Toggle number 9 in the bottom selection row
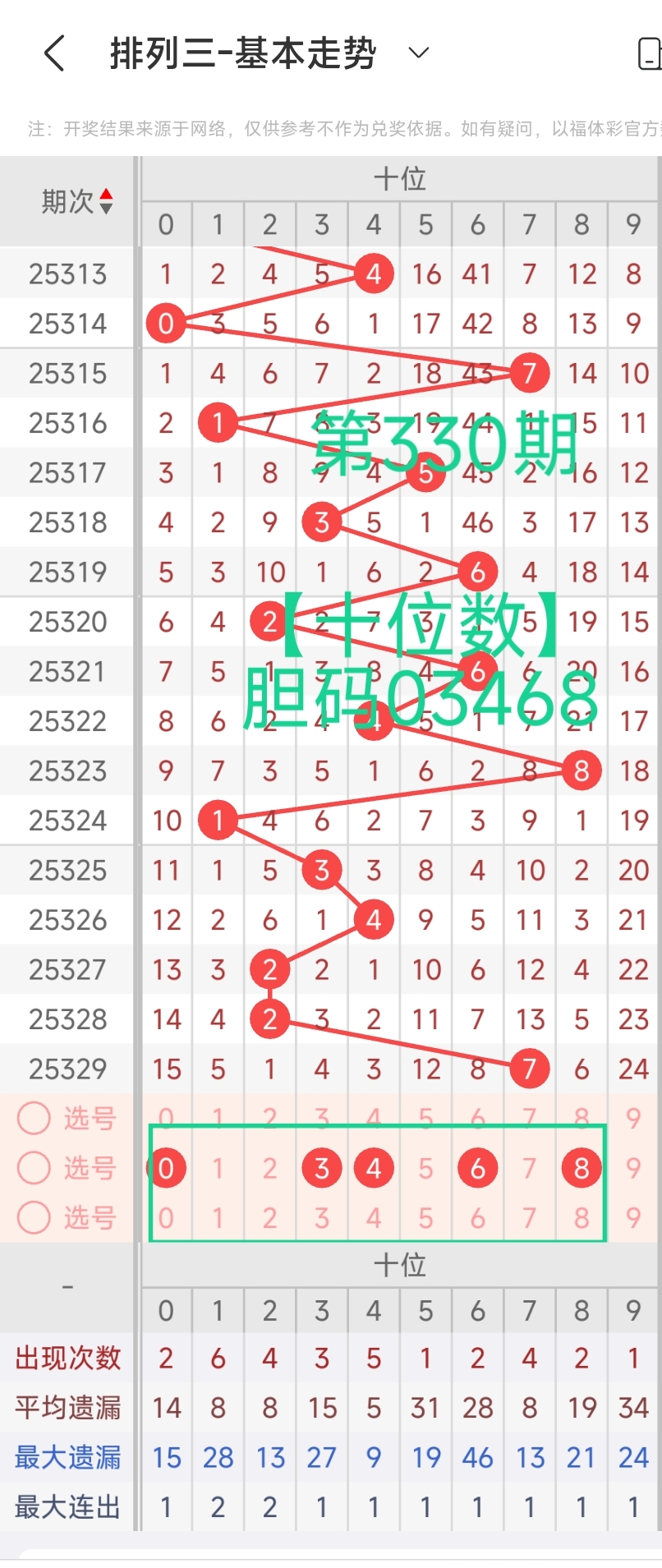 tap(632, 1219)
